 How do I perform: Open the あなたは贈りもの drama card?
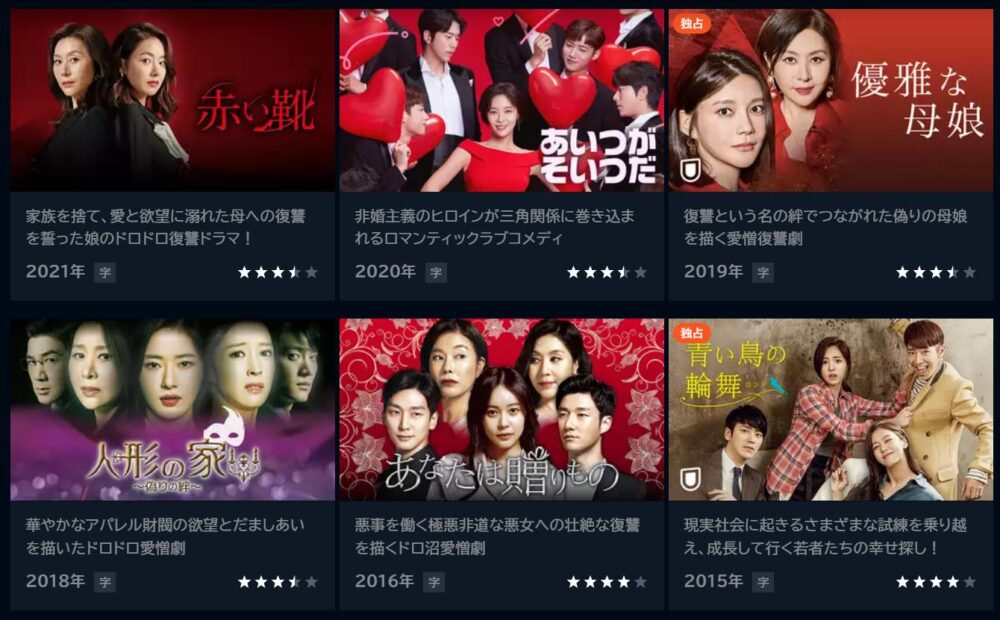tap(501, 410)
